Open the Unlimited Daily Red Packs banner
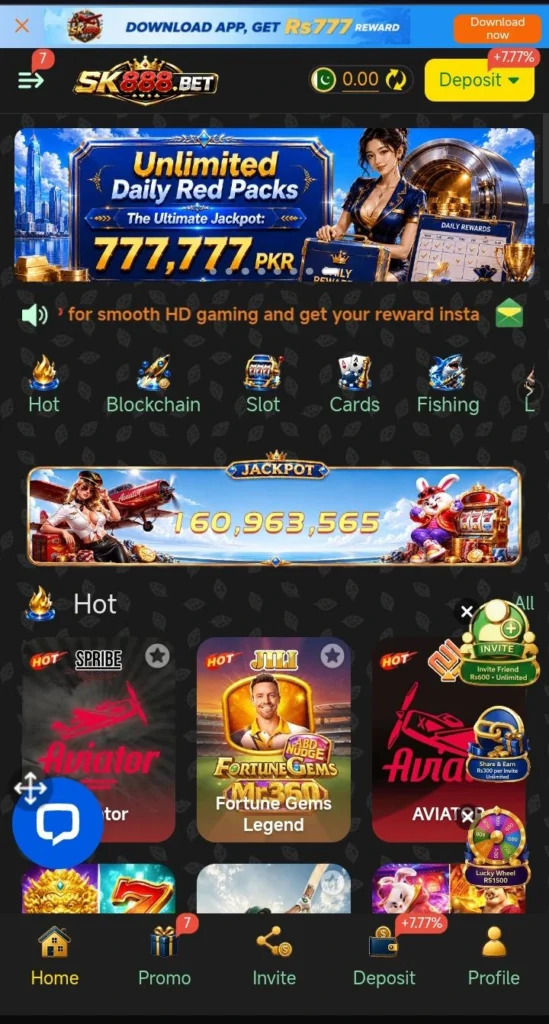This screenshot has width=549, height=1024. (274, 205)
